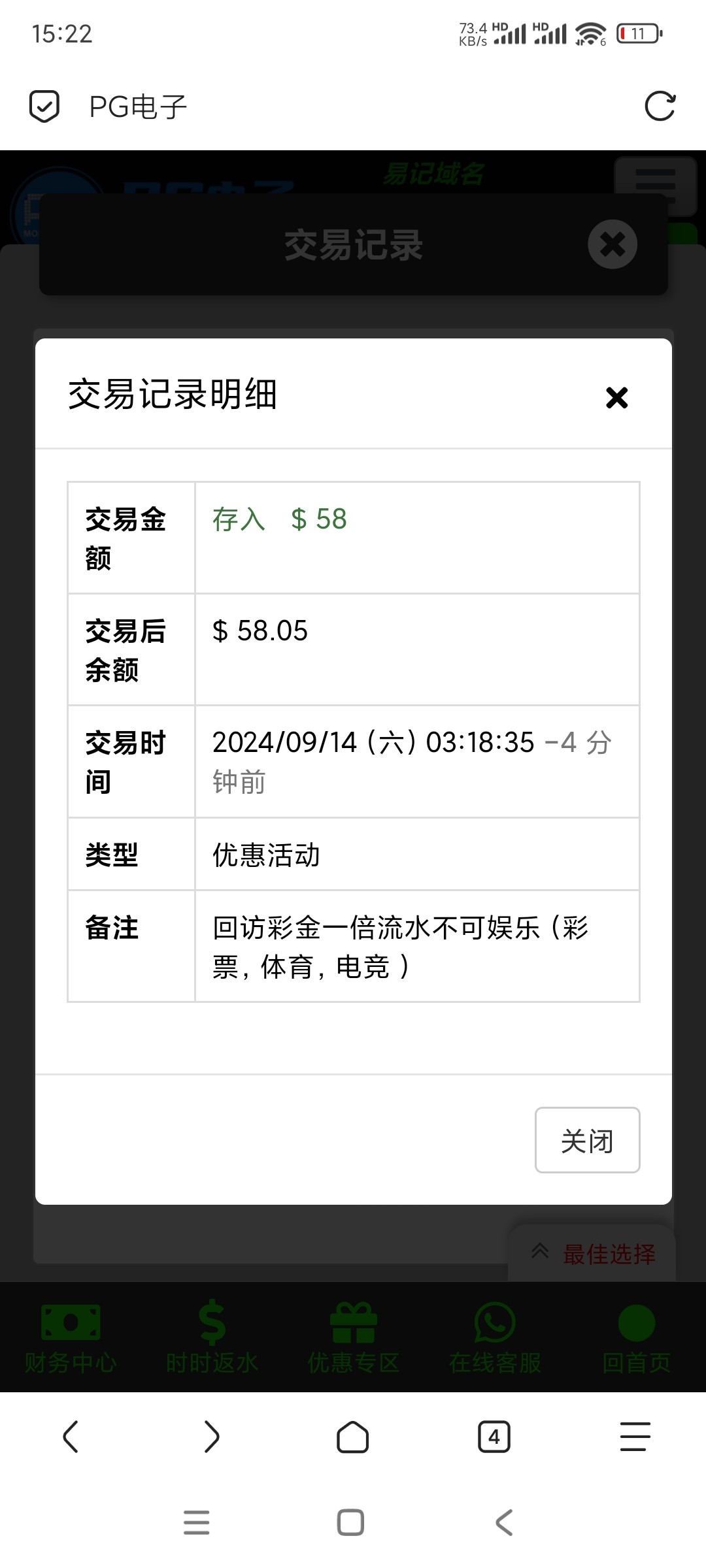Open 财务中心 in the bottom bar
Image resolution: width=706 pixels, height=1568 pixels.
pos(71,1337)
